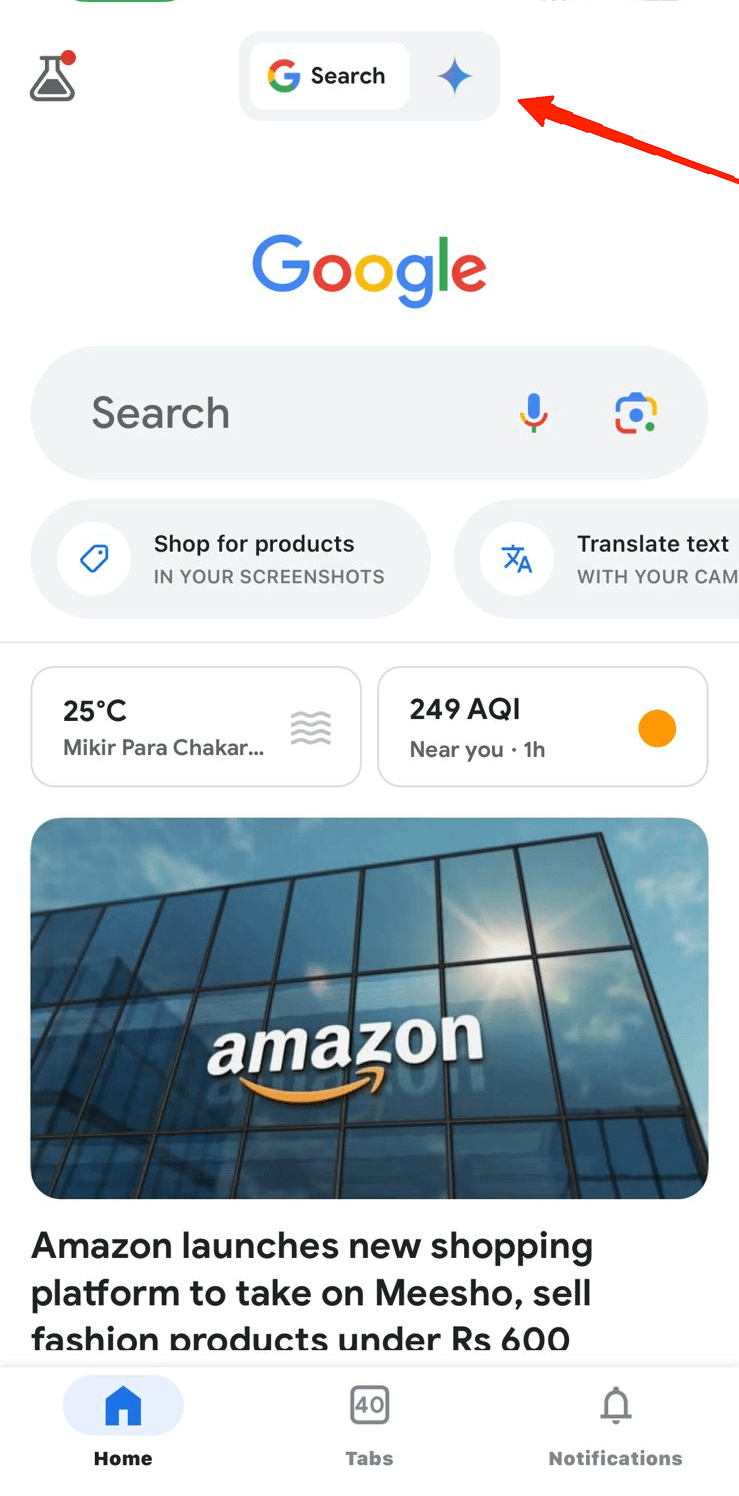Image resolution: width=739 pixels, height=1496 pixels.
Task: Tap the main Search field
Action: click(270, 413)
